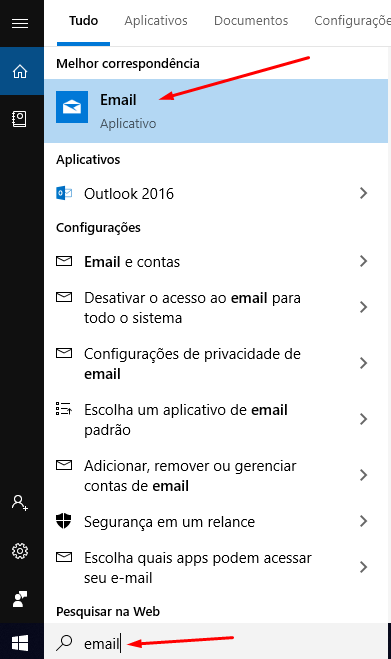The height and width of the screenshot is (659, 391).
Task: Open Adicionar, remover ou gerenciar contas
Action: pos(216,475)
